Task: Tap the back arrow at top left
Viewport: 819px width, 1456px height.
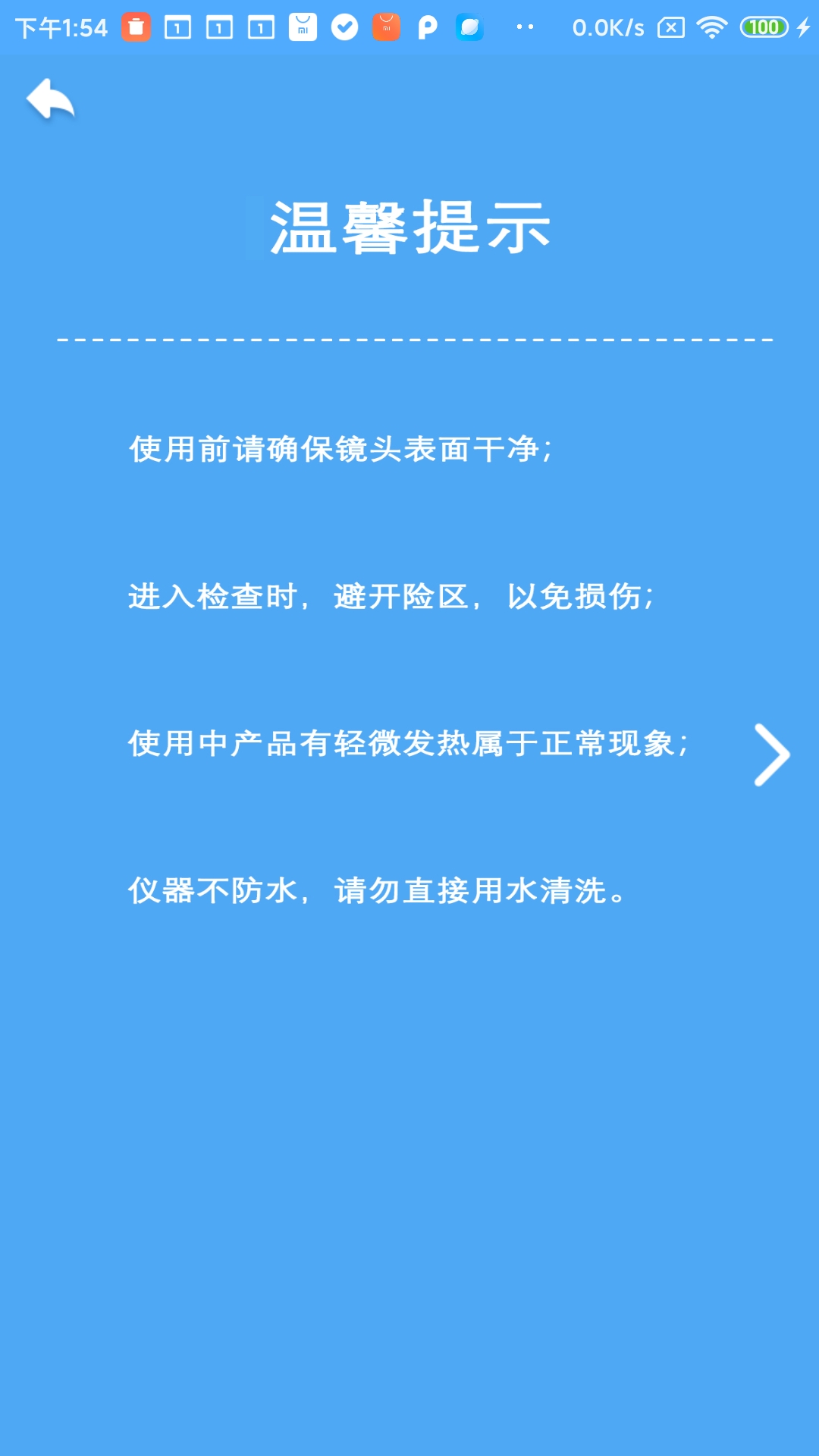Action: 51,99
